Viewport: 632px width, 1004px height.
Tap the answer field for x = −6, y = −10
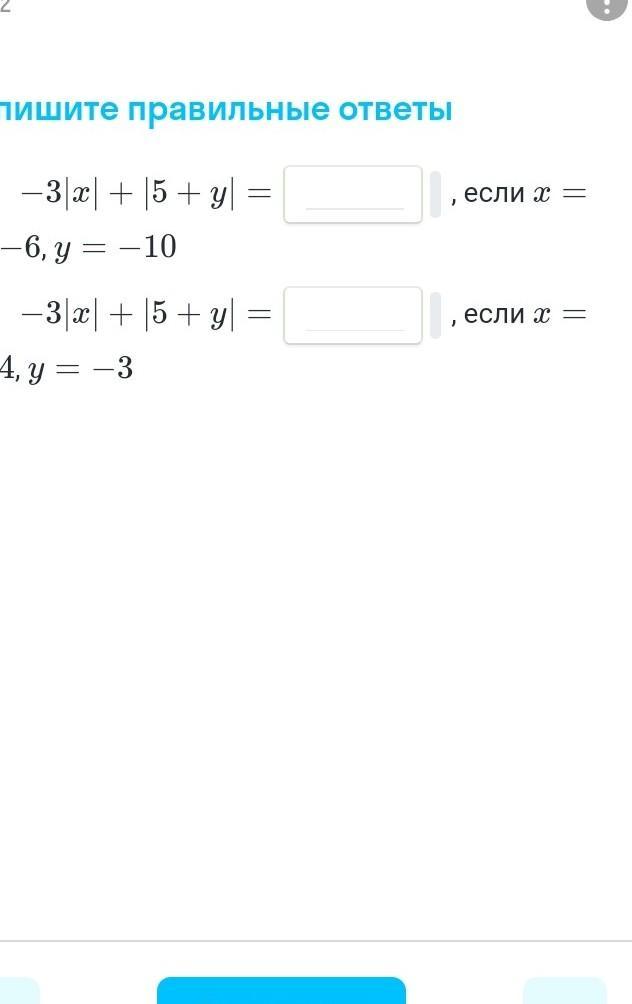(353, 195)
